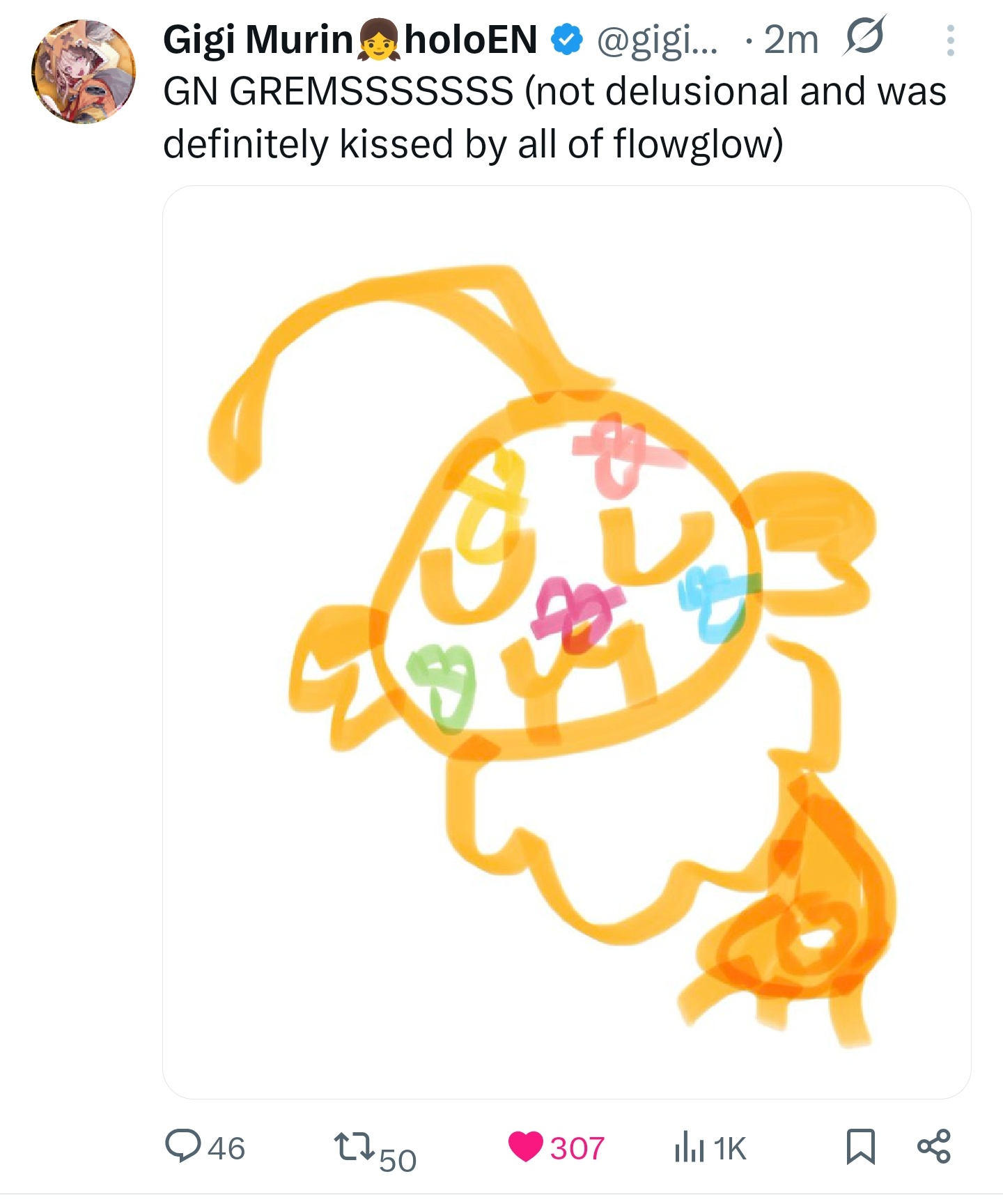1003x1204 pixels.
Task: Bookmark this tweet
Action: tap(860, 1147)
